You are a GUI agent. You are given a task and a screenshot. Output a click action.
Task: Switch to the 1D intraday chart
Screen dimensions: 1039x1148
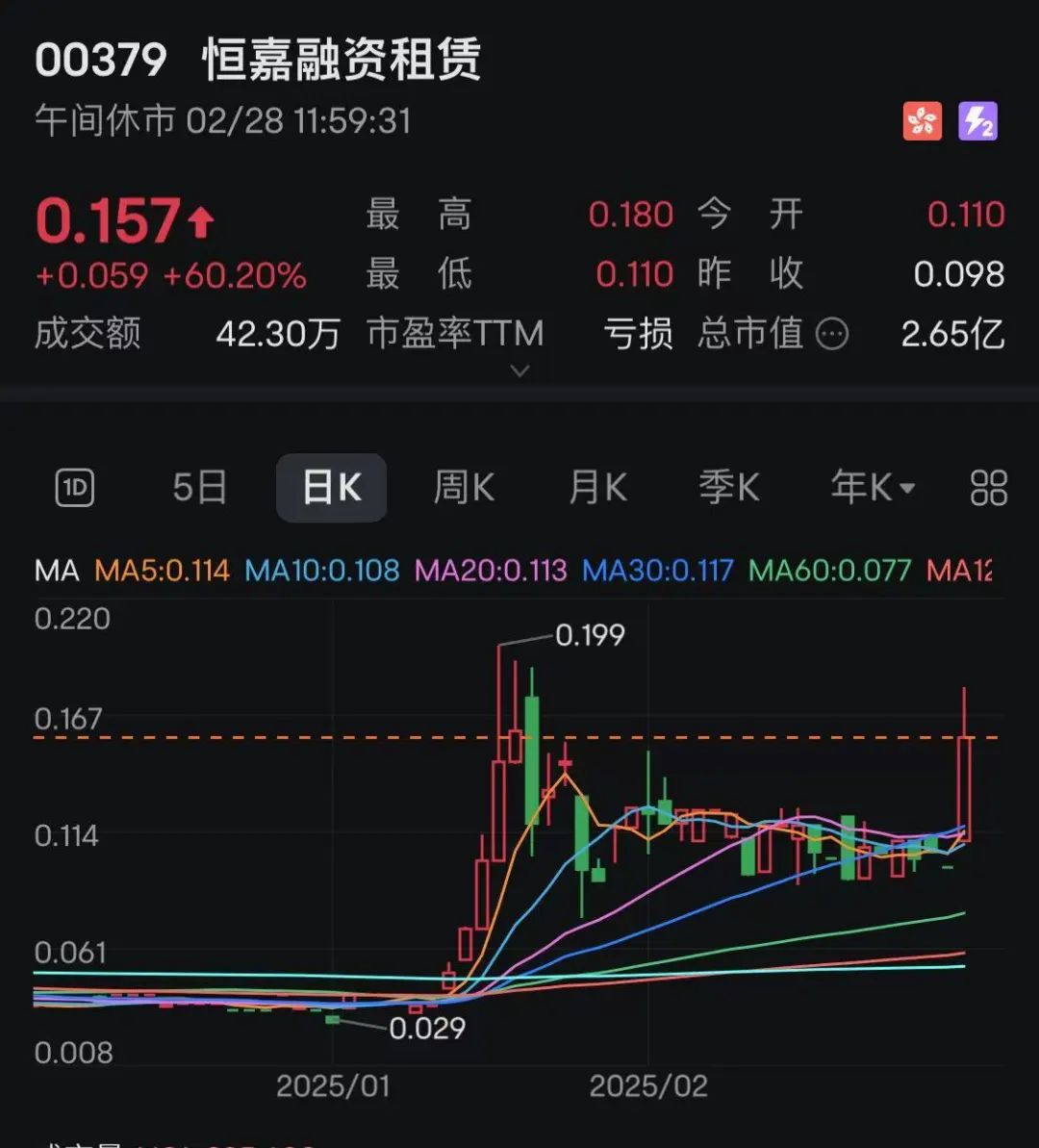[x=75, y=489]
